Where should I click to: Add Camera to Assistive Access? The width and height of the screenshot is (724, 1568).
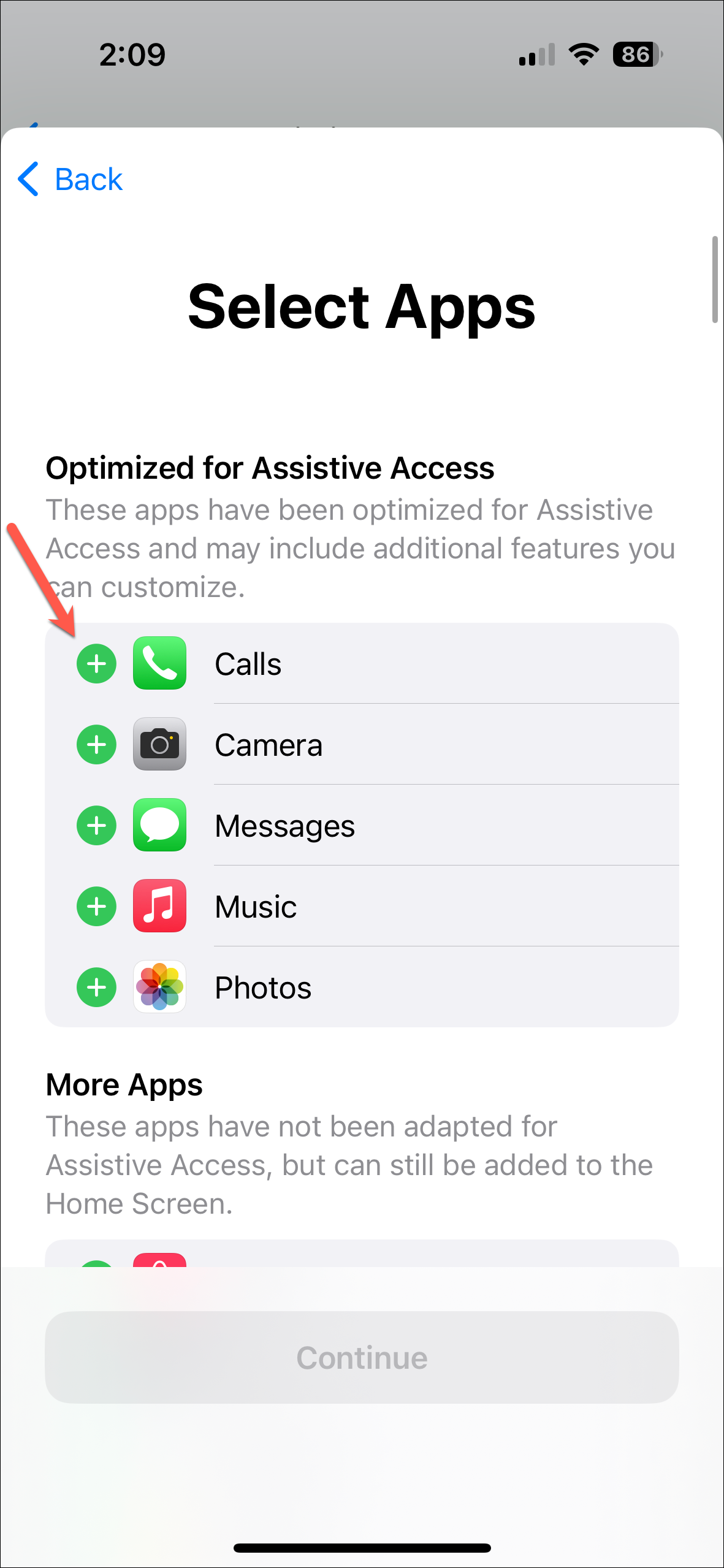point(96,745)
